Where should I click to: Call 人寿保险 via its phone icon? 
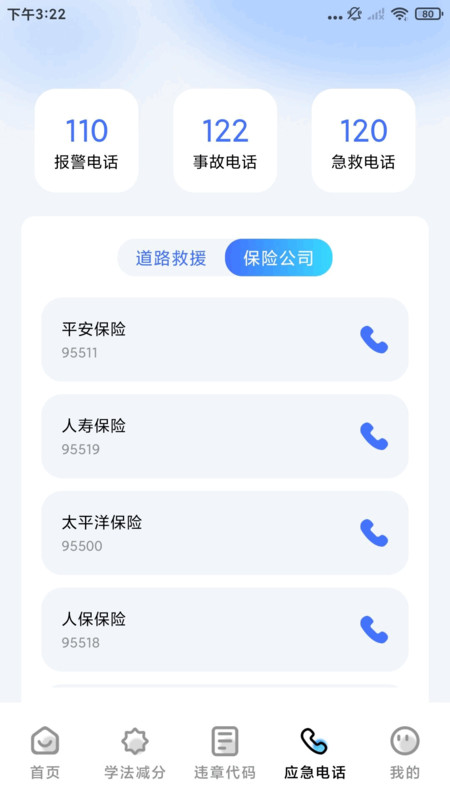(374, 436)
